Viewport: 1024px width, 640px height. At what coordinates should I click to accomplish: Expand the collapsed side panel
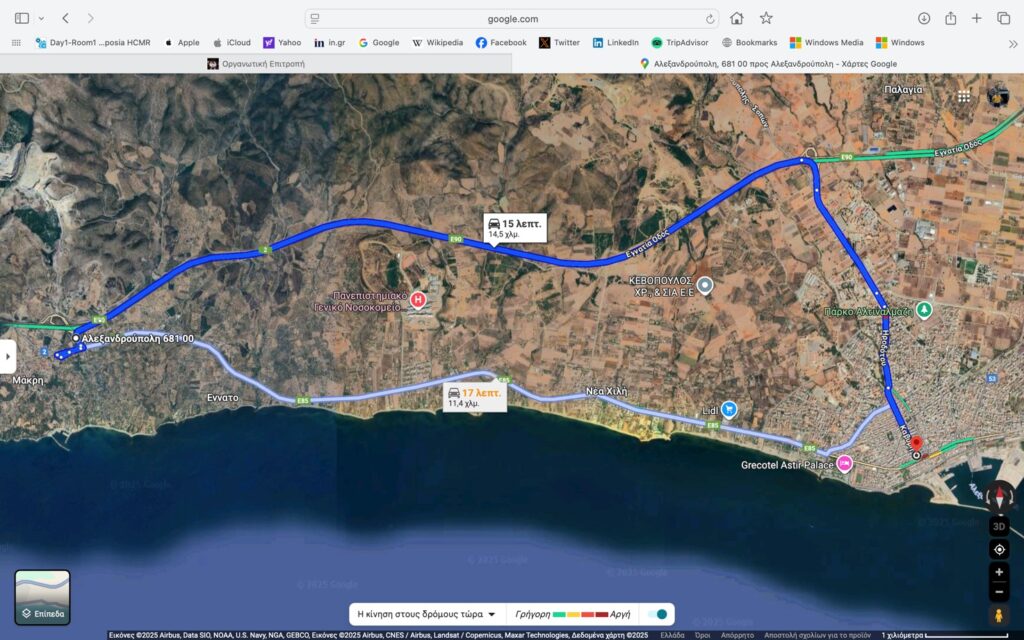[9, 356]
